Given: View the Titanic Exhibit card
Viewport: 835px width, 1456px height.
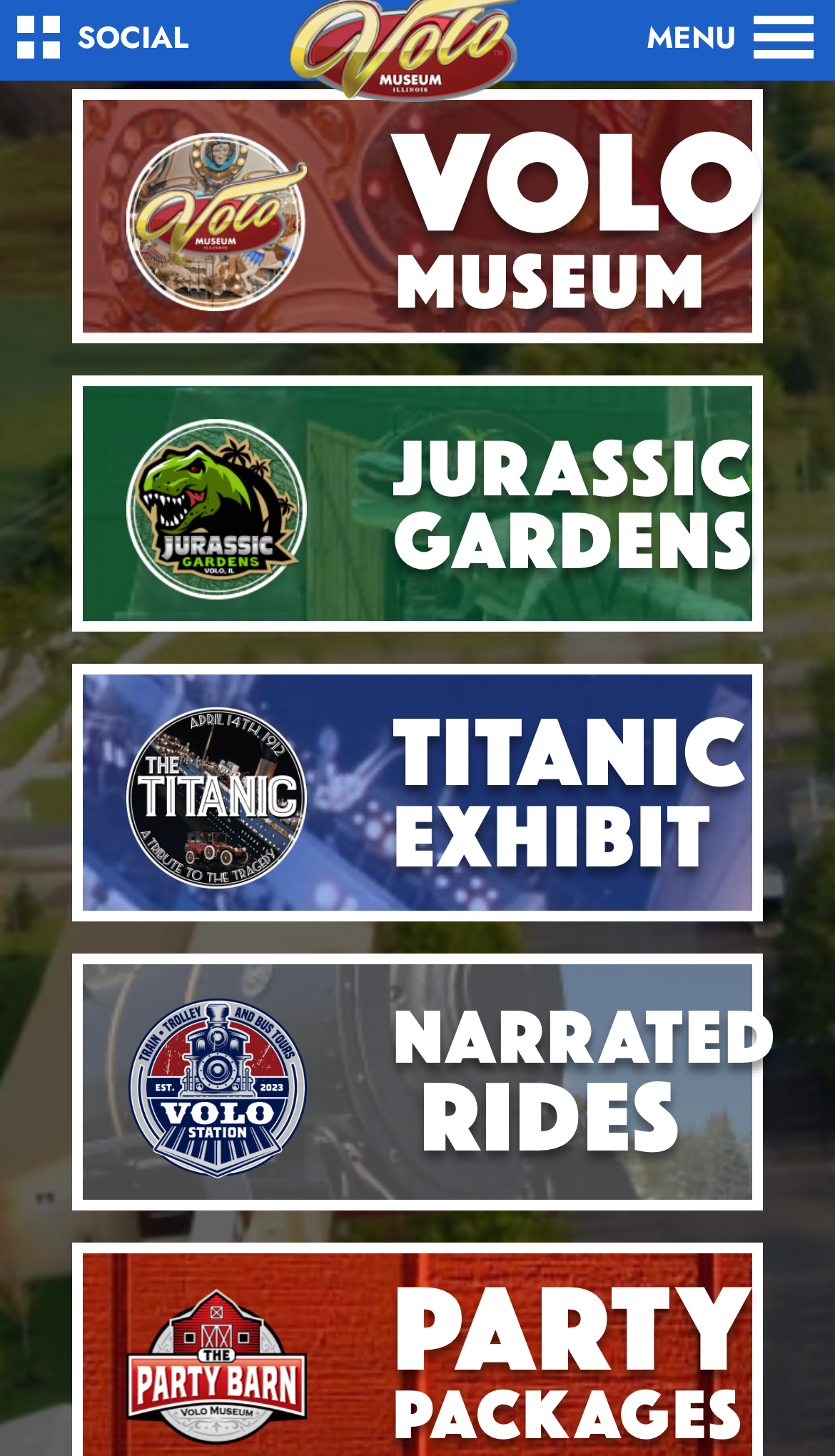Looking at the screenshot, I should pyautogui.click(x=417, y=792).
